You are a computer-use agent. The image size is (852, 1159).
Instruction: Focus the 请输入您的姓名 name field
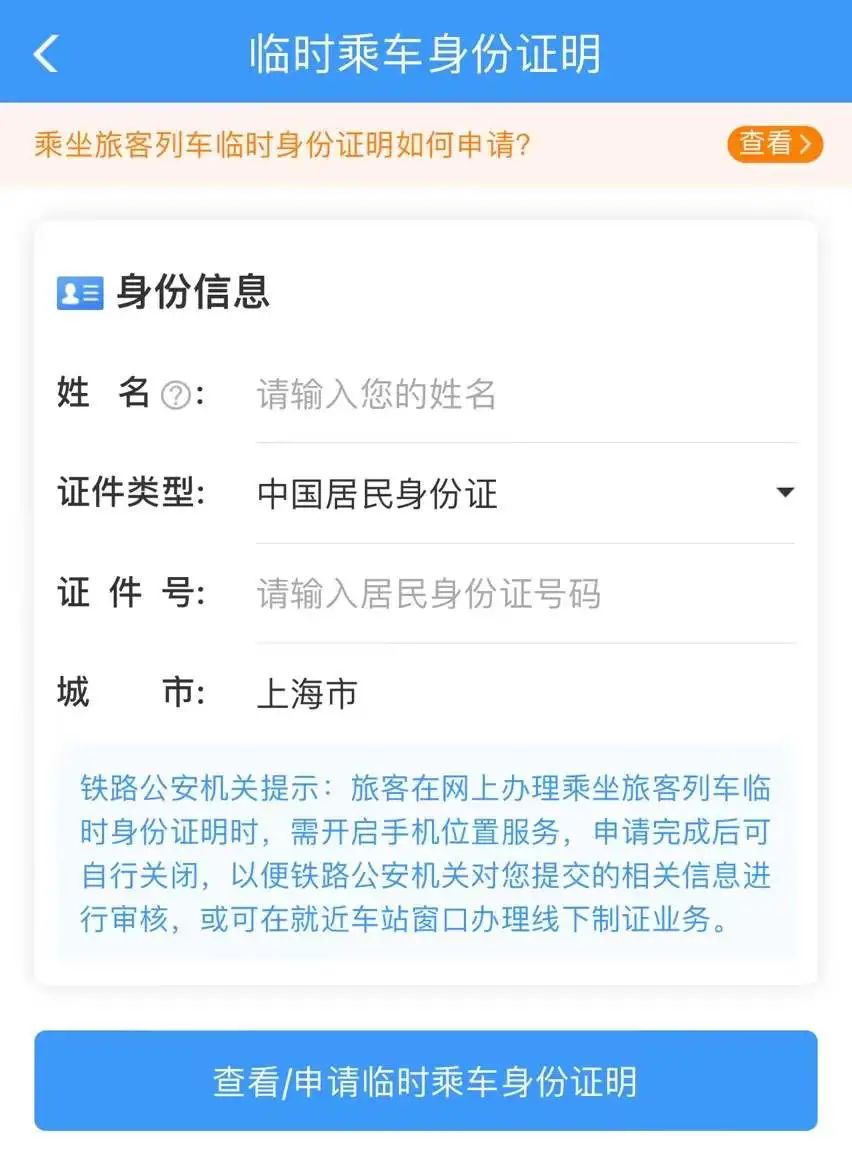525,394
